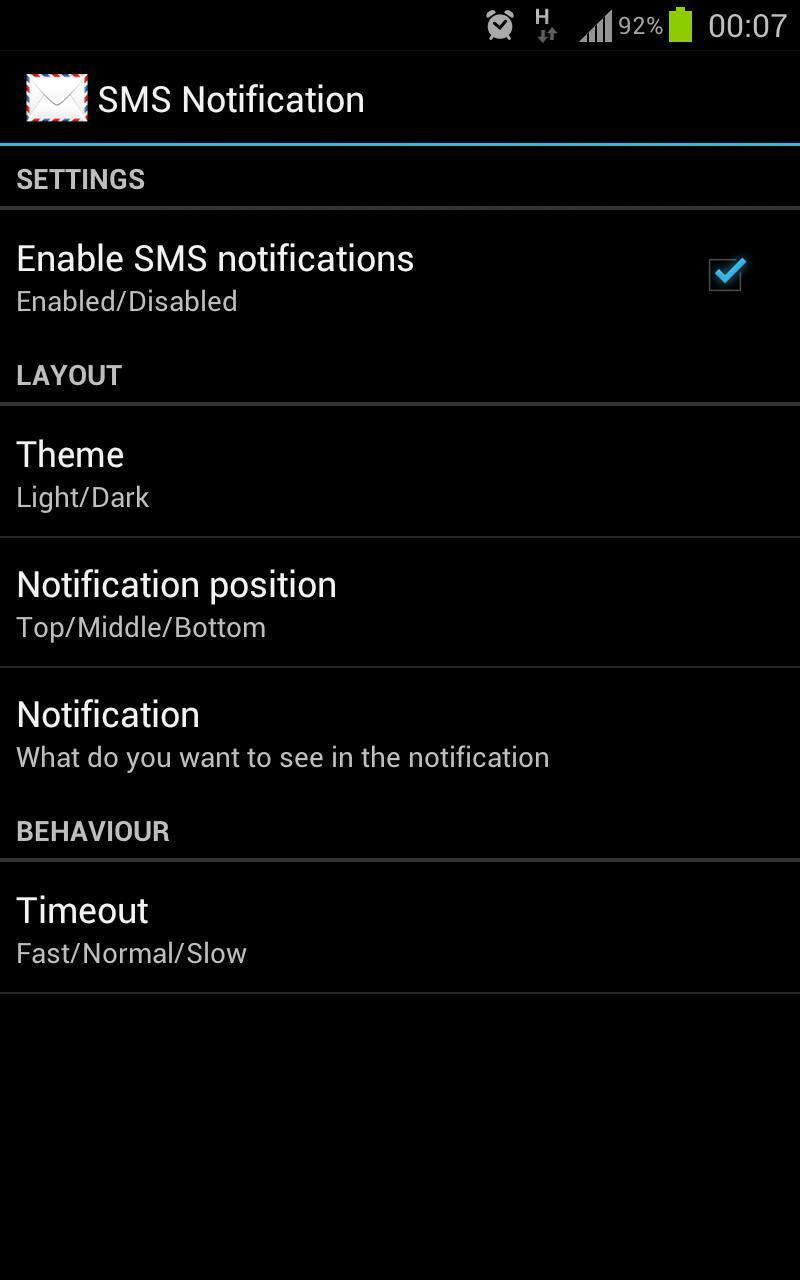Uncheck the Enabled/Disabled notification setting

click(727, 272)
